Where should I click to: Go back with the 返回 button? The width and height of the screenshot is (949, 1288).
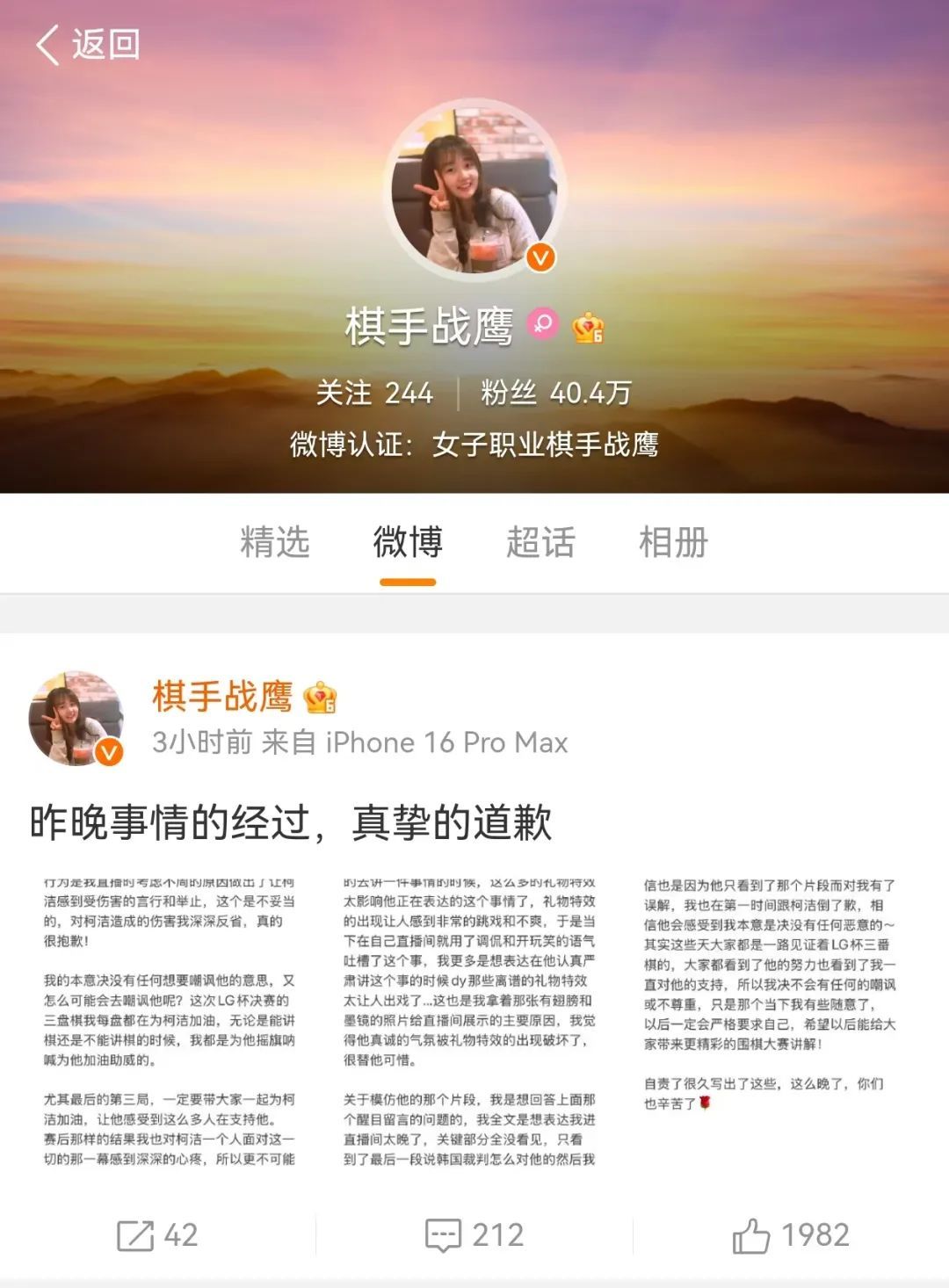point(88,44)
